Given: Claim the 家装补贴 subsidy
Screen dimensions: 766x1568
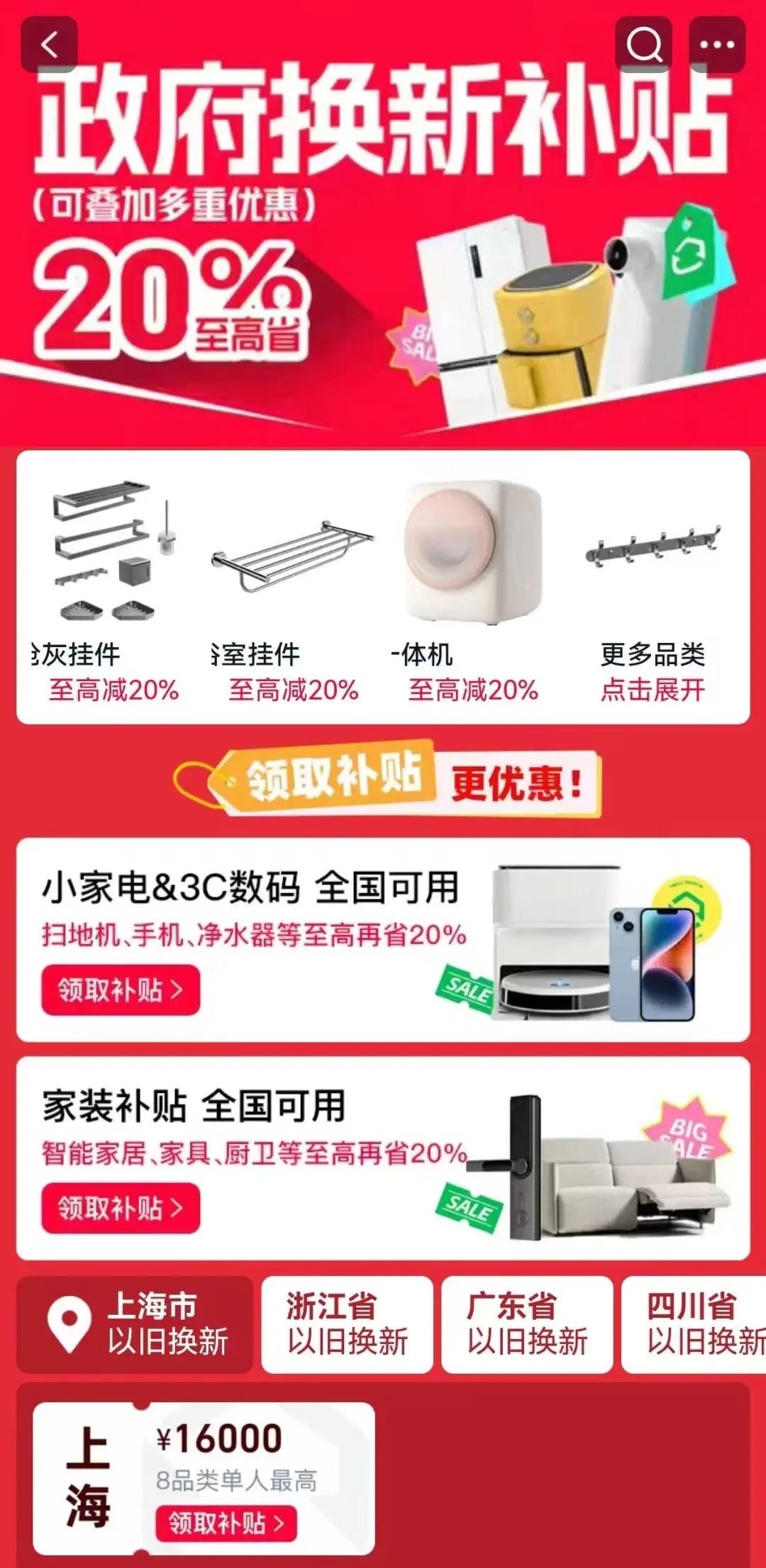Looking at the screenshot, I should [121, 1208].
